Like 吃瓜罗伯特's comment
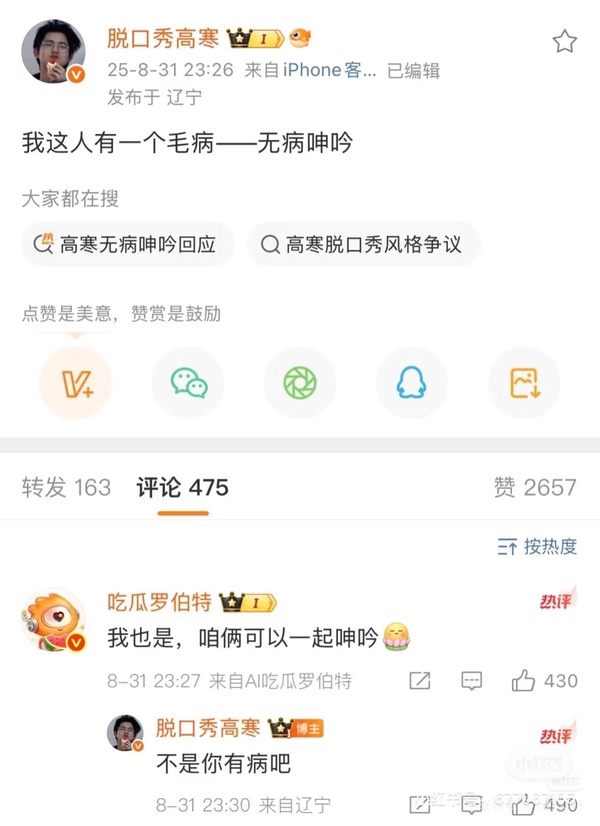The height and width of the screenshot is (826, 600). [524, 681]
